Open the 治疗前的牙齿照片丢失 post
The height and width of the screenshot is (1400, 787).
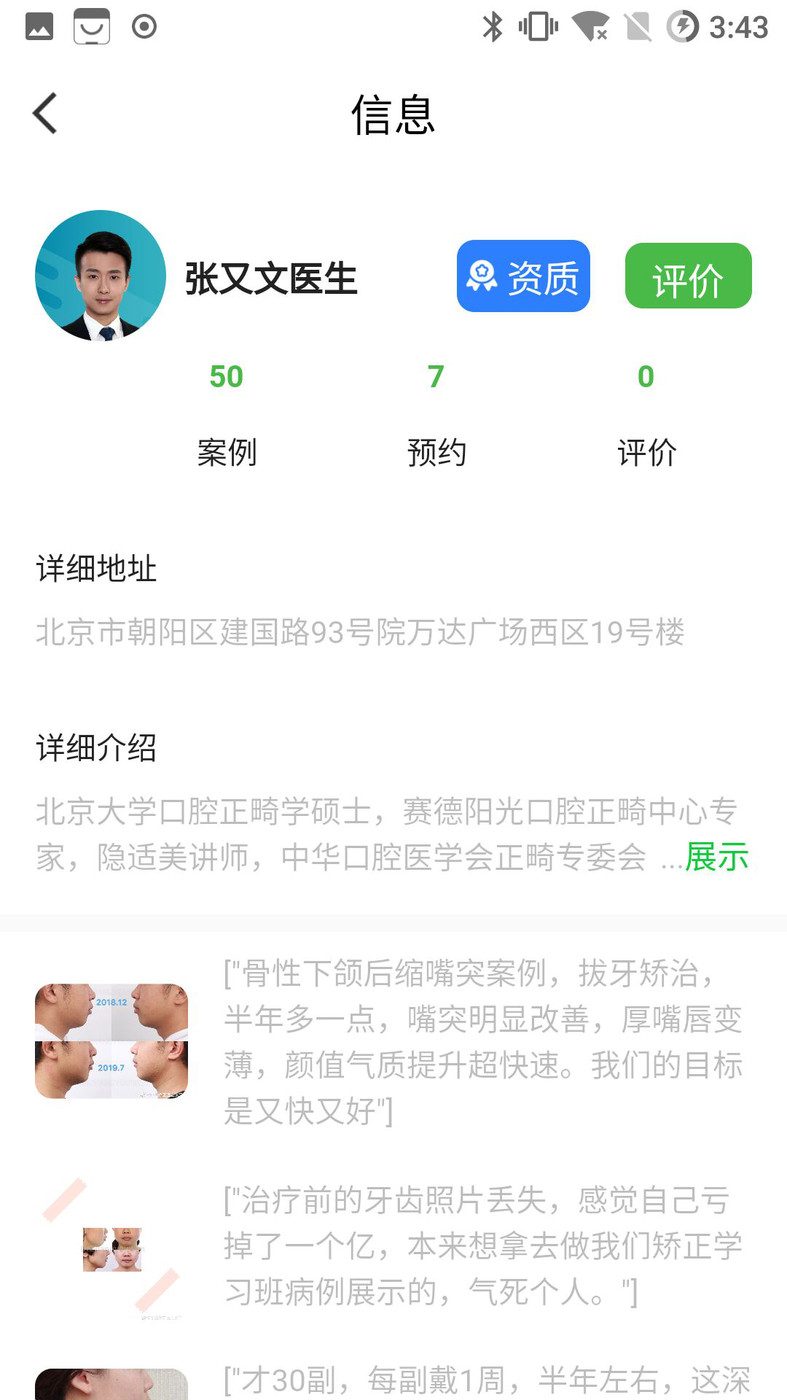click(483, 1245)
